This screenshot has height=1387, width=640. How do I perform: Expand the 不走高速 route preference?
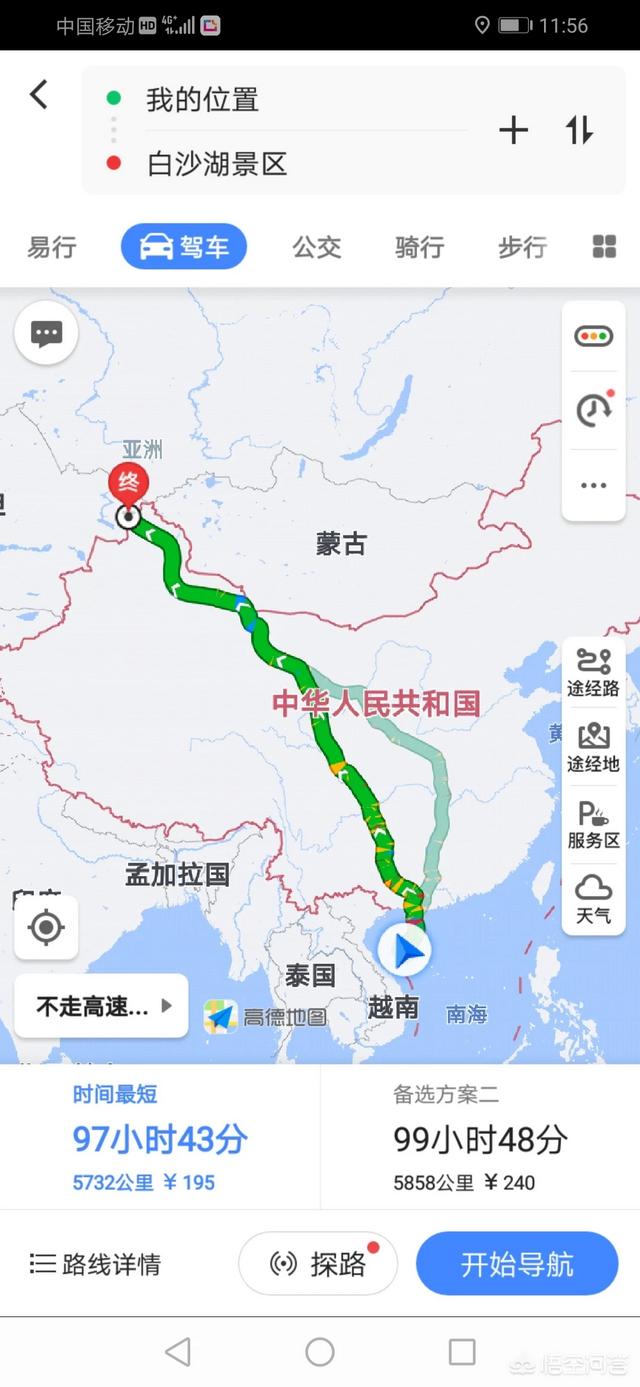[x=102, y=1006]
